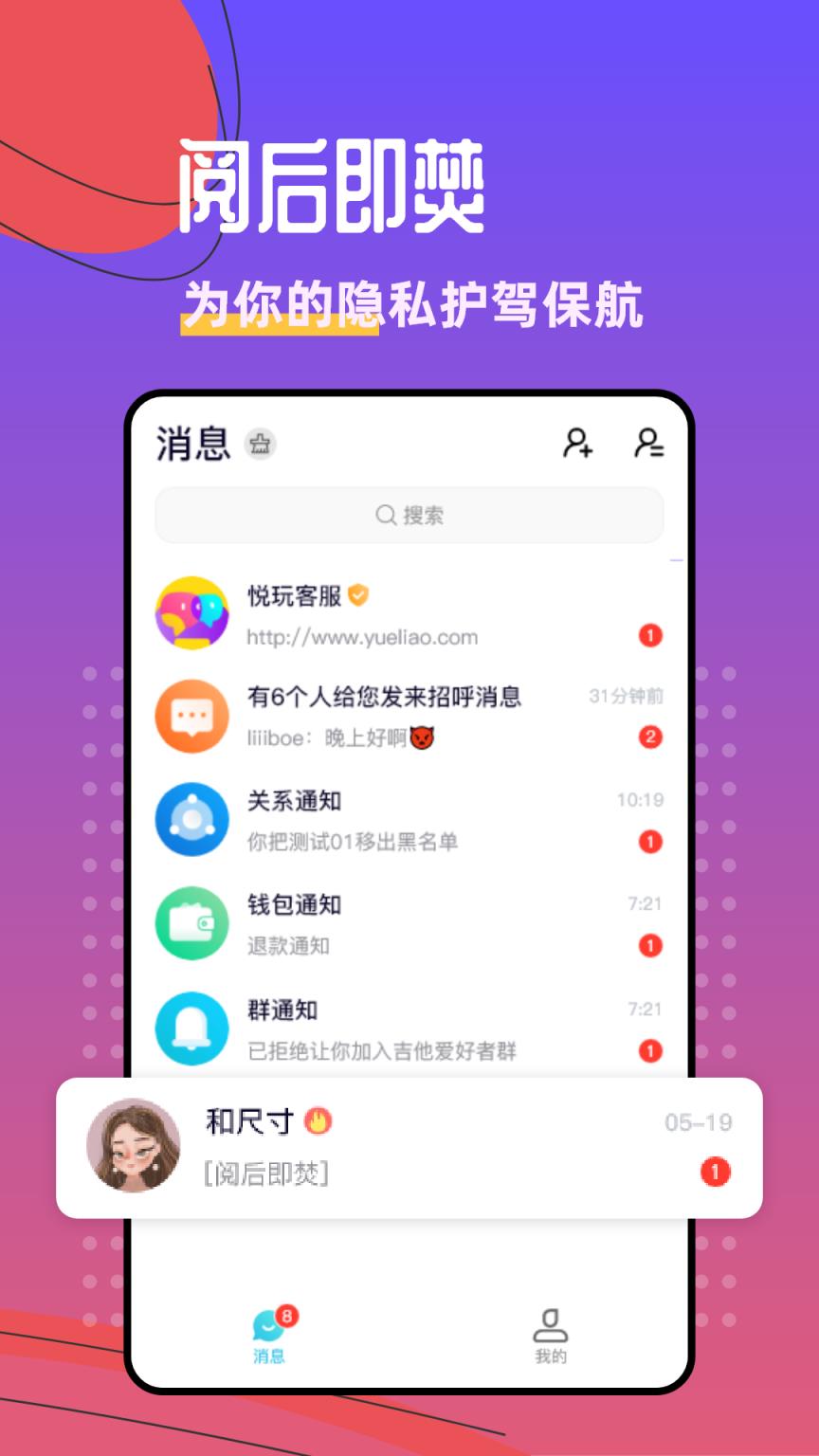Viewport: 819px width, 1456px height.
Task: Open contacts list person icon at top right
Action: pyautogui.click(x=650, y=444)
